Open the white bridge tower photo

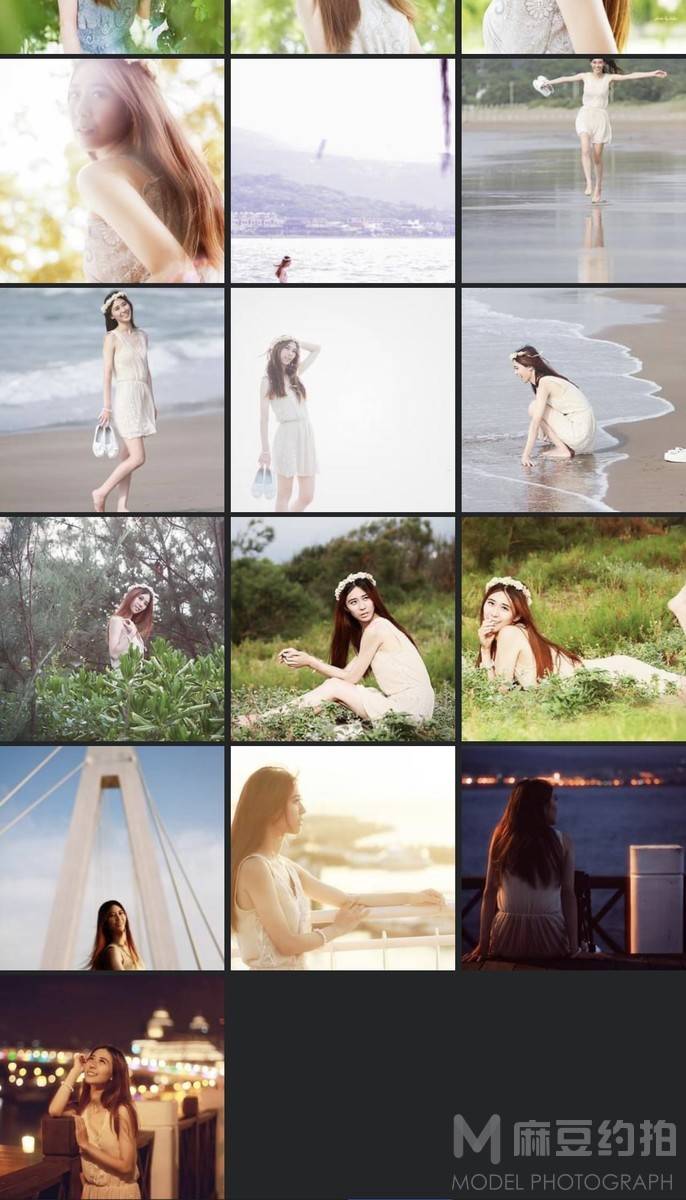(112, 858)
